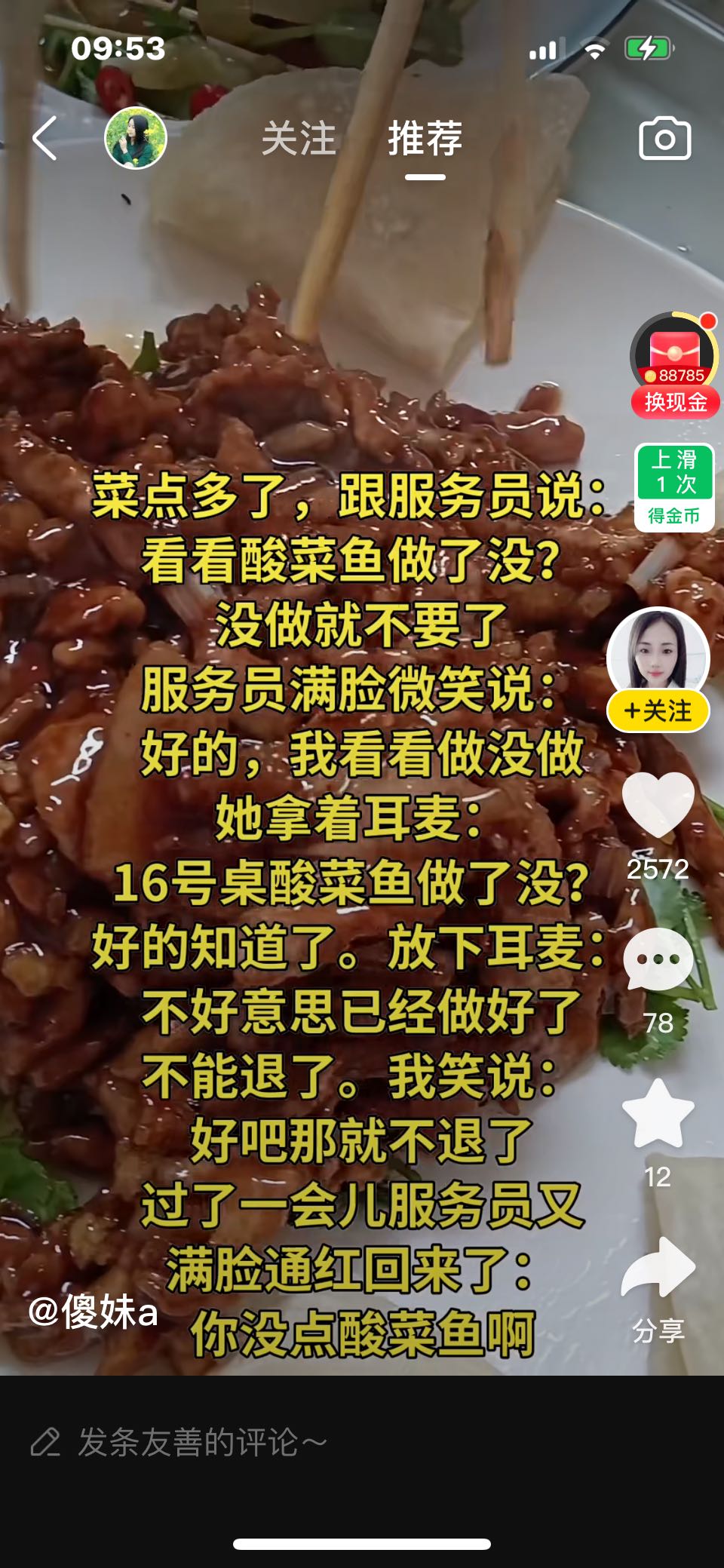Screen dimensions: 724x1568
Task: Open the round profile avatar beside the back arrow
Action: [x=135, y=138]
